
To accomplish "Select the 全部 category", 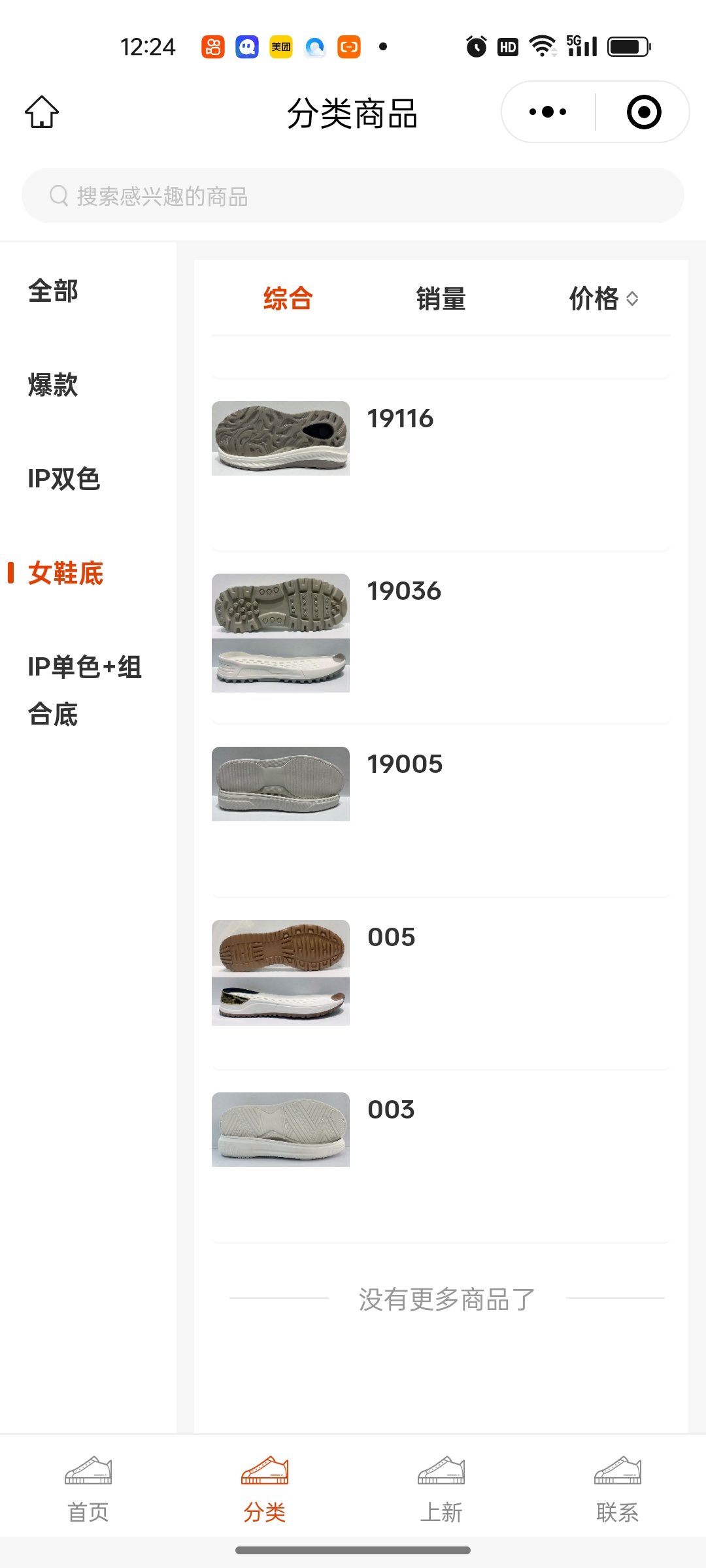I will click(x=53, y=291).
